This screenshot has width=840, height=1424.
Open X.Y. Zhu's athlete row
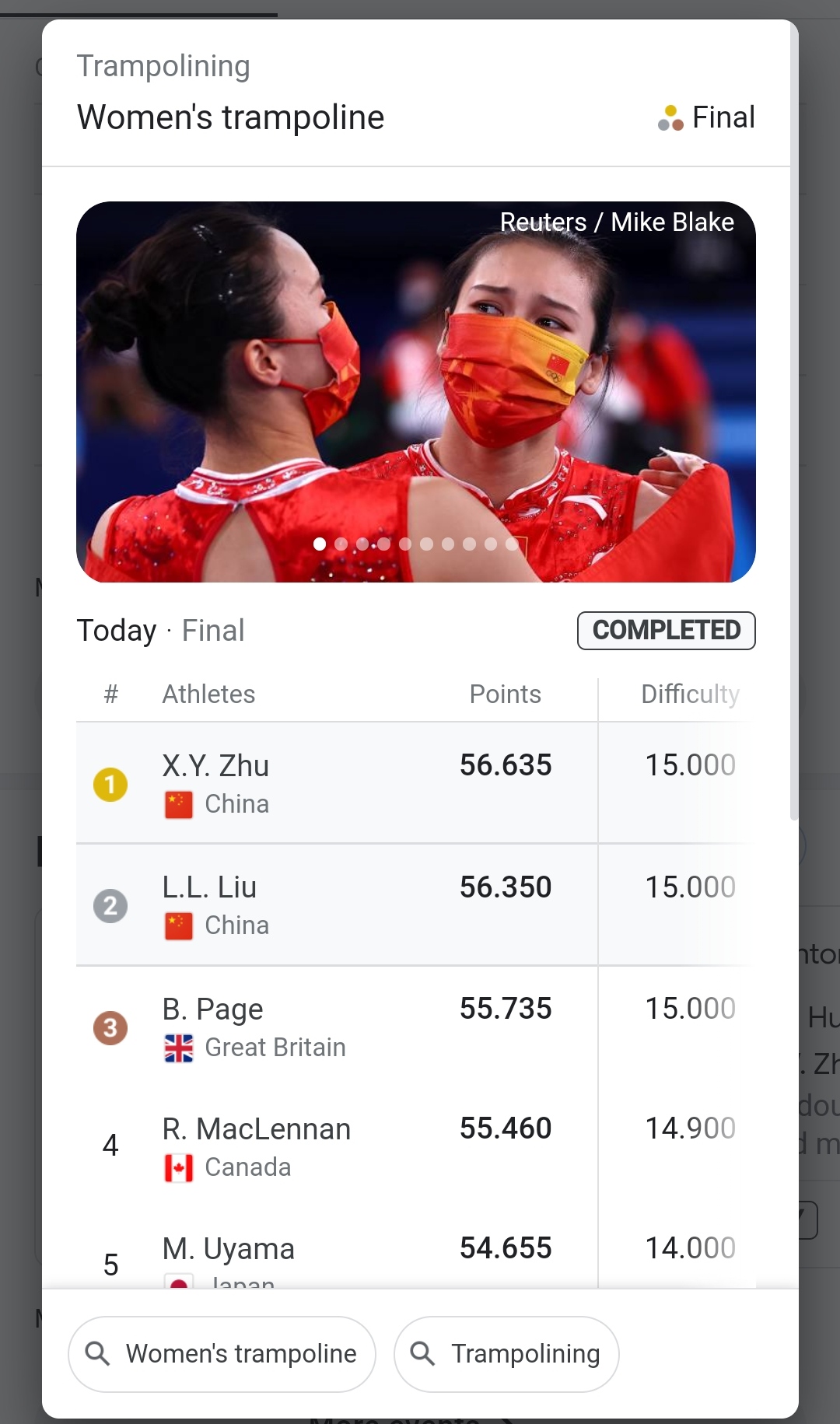(334, 782)
